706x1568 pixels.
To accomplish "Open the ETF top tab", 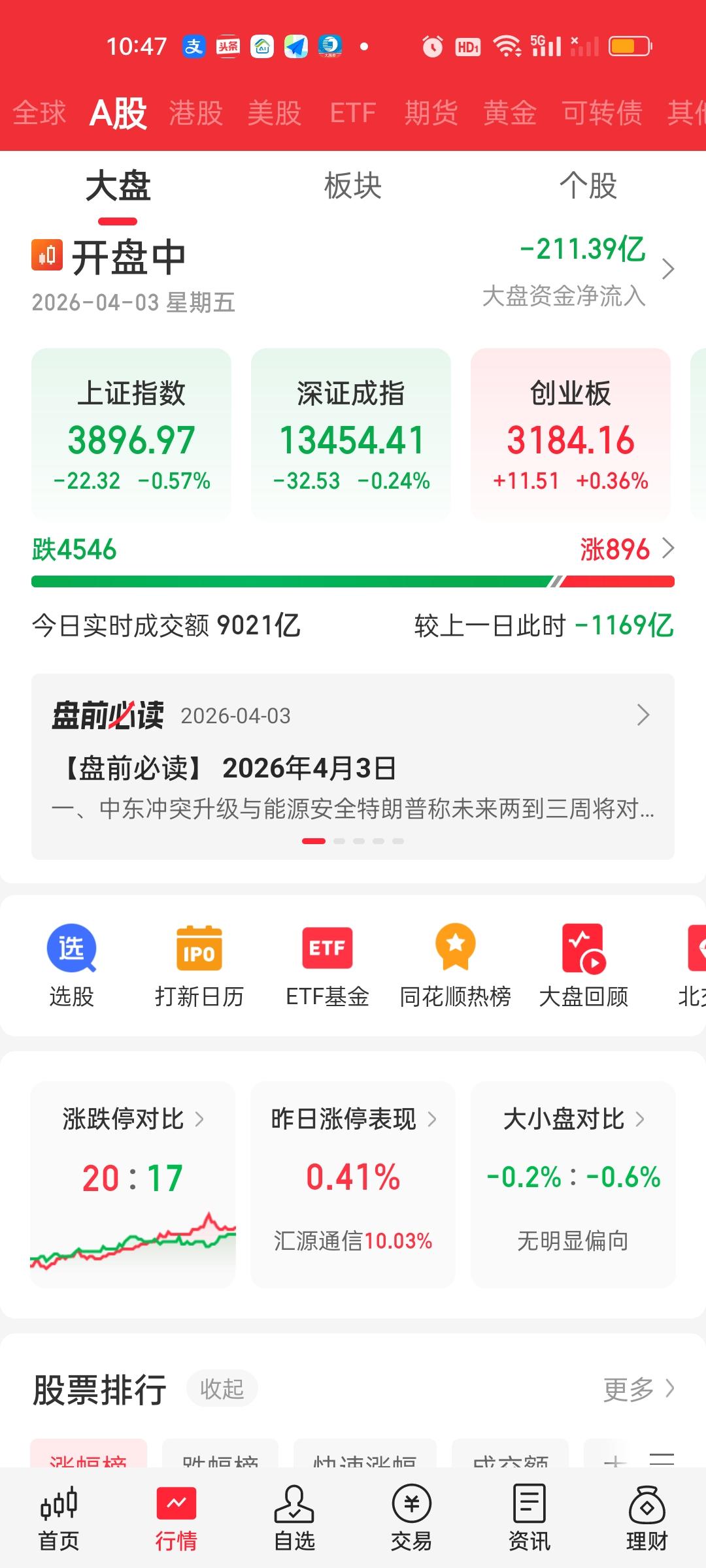I will (x=352, y=113).
